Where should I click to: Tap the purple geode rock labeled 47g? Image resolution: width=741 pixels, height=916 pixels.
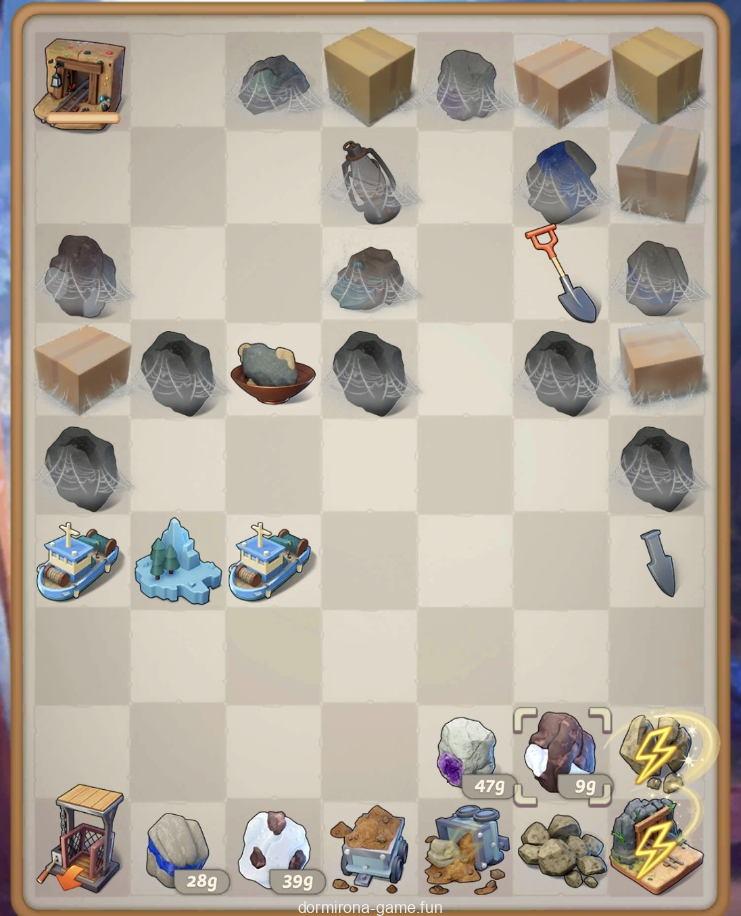[x=467, y=753]
